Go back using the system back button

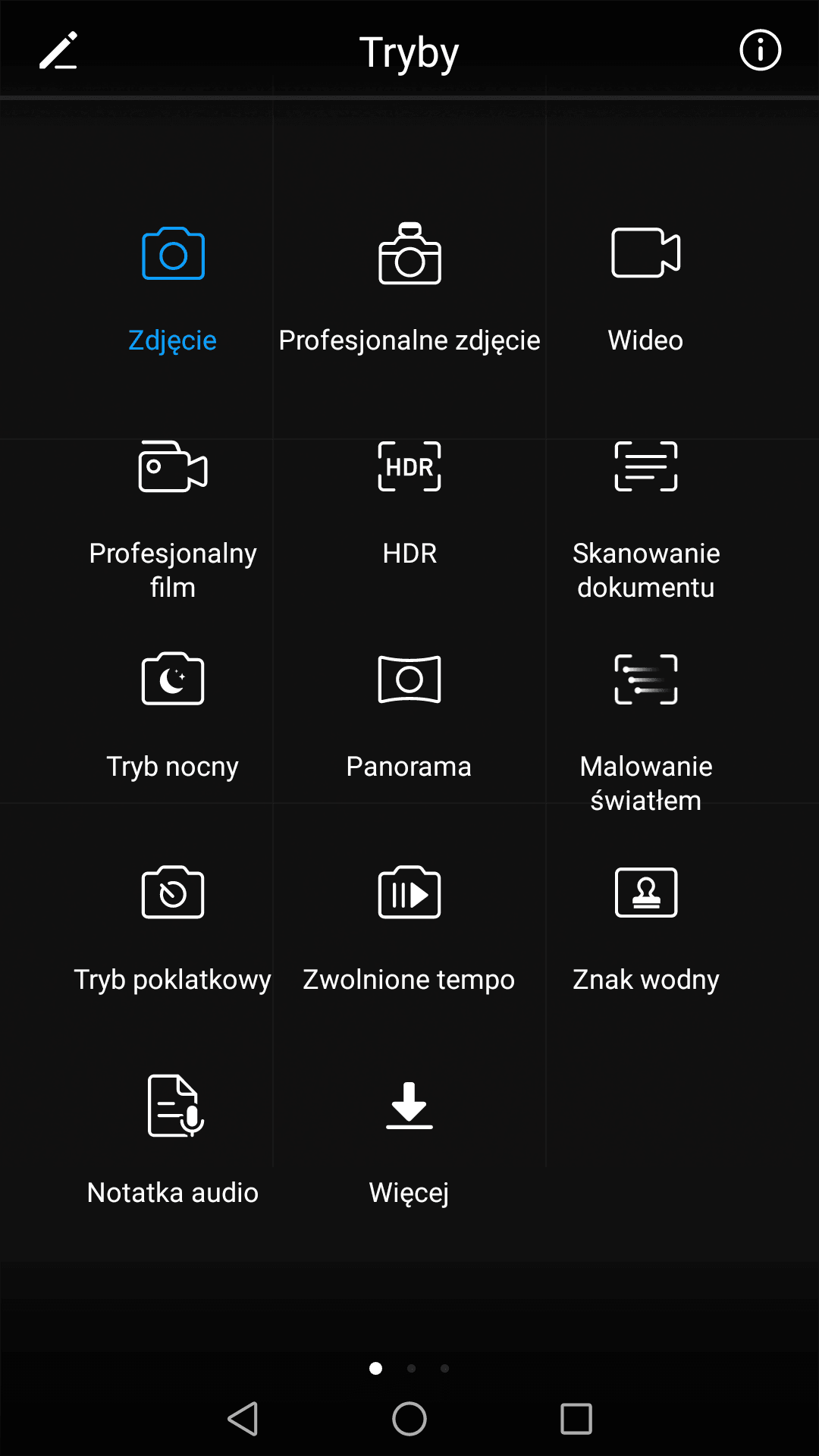click(243, 1419)
